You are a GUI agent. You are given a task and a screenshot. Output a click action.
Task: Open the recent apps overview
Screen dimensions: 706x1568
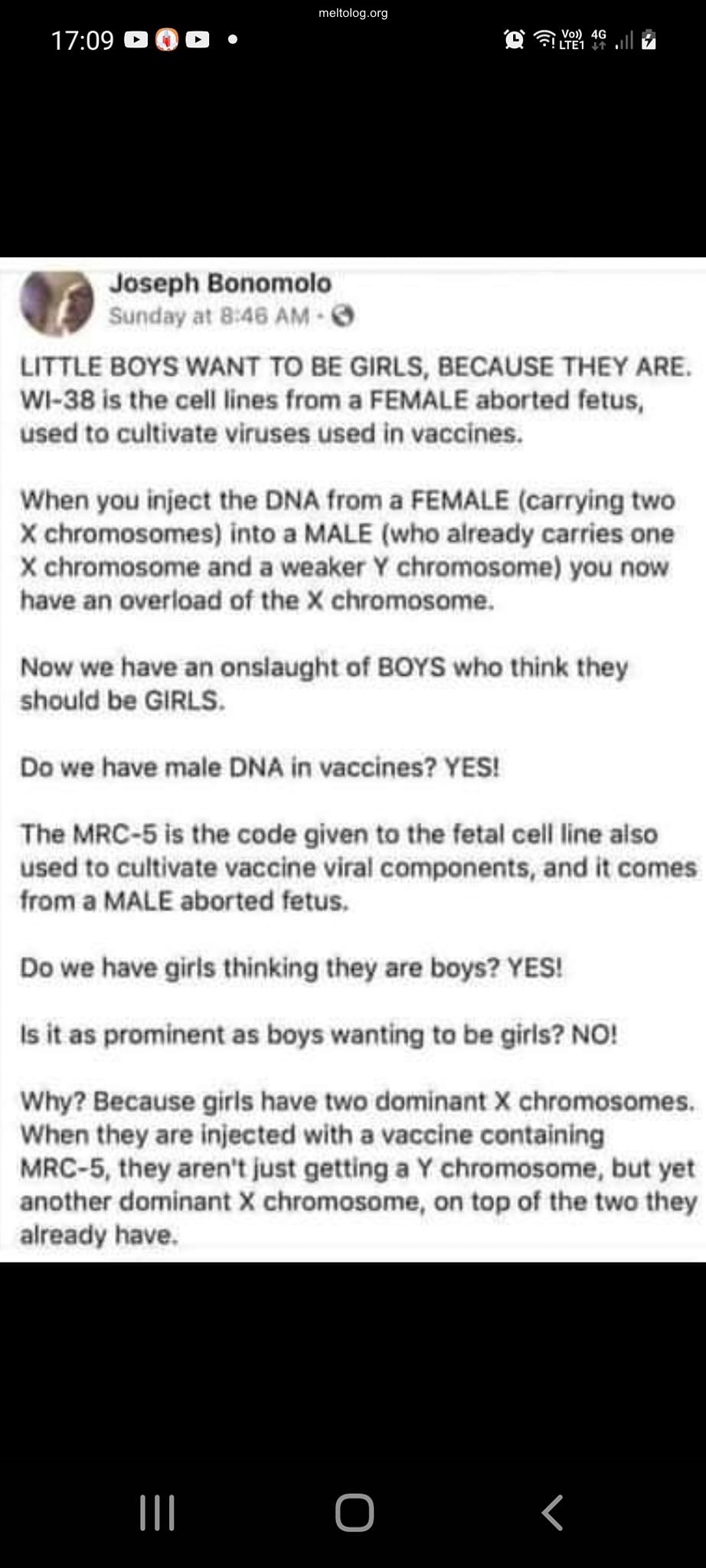(x=158, y=1513)
